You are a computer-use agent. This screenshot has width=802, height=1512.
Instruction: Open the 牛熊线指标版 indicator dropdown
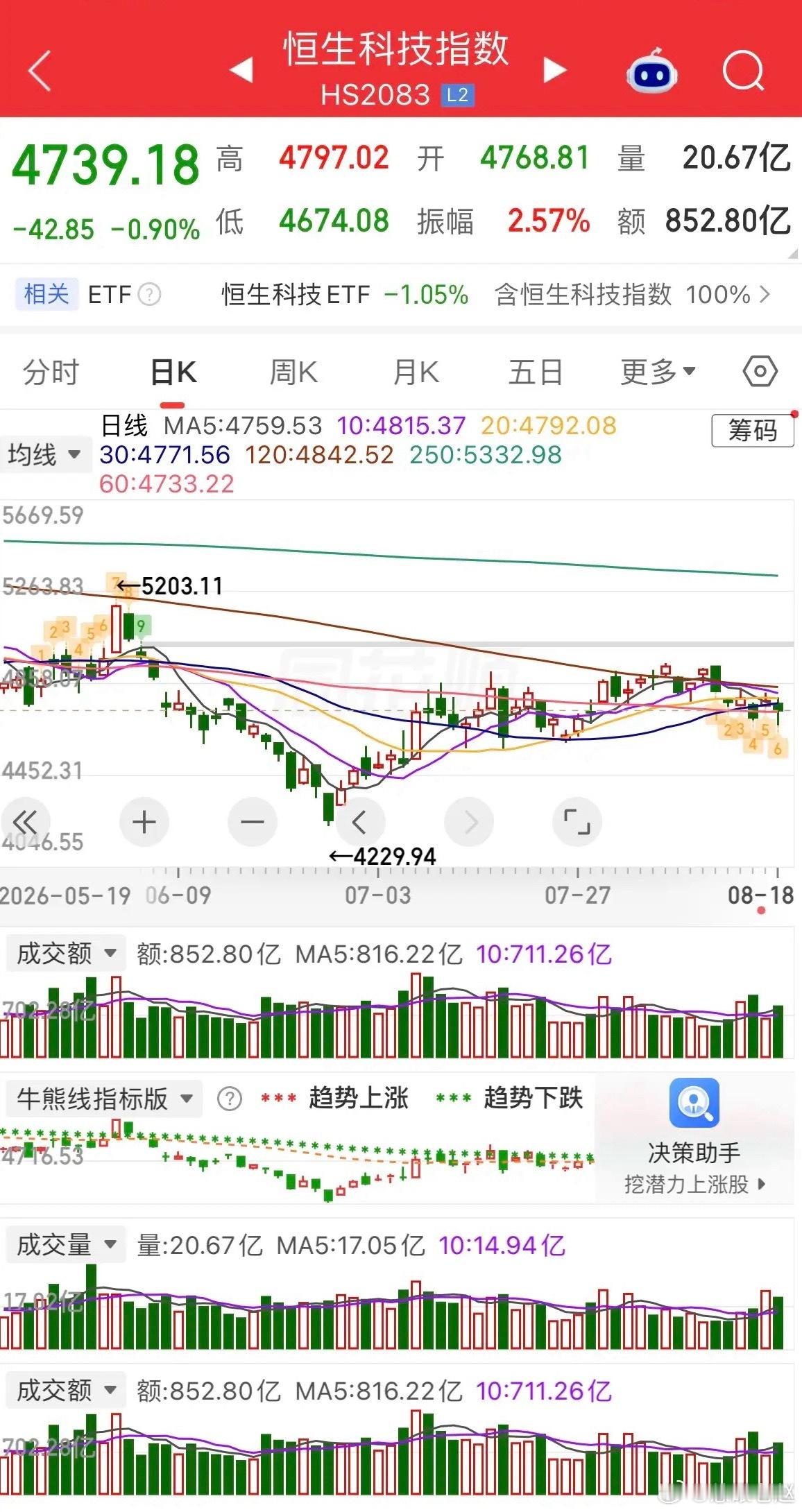point(104,1099)
